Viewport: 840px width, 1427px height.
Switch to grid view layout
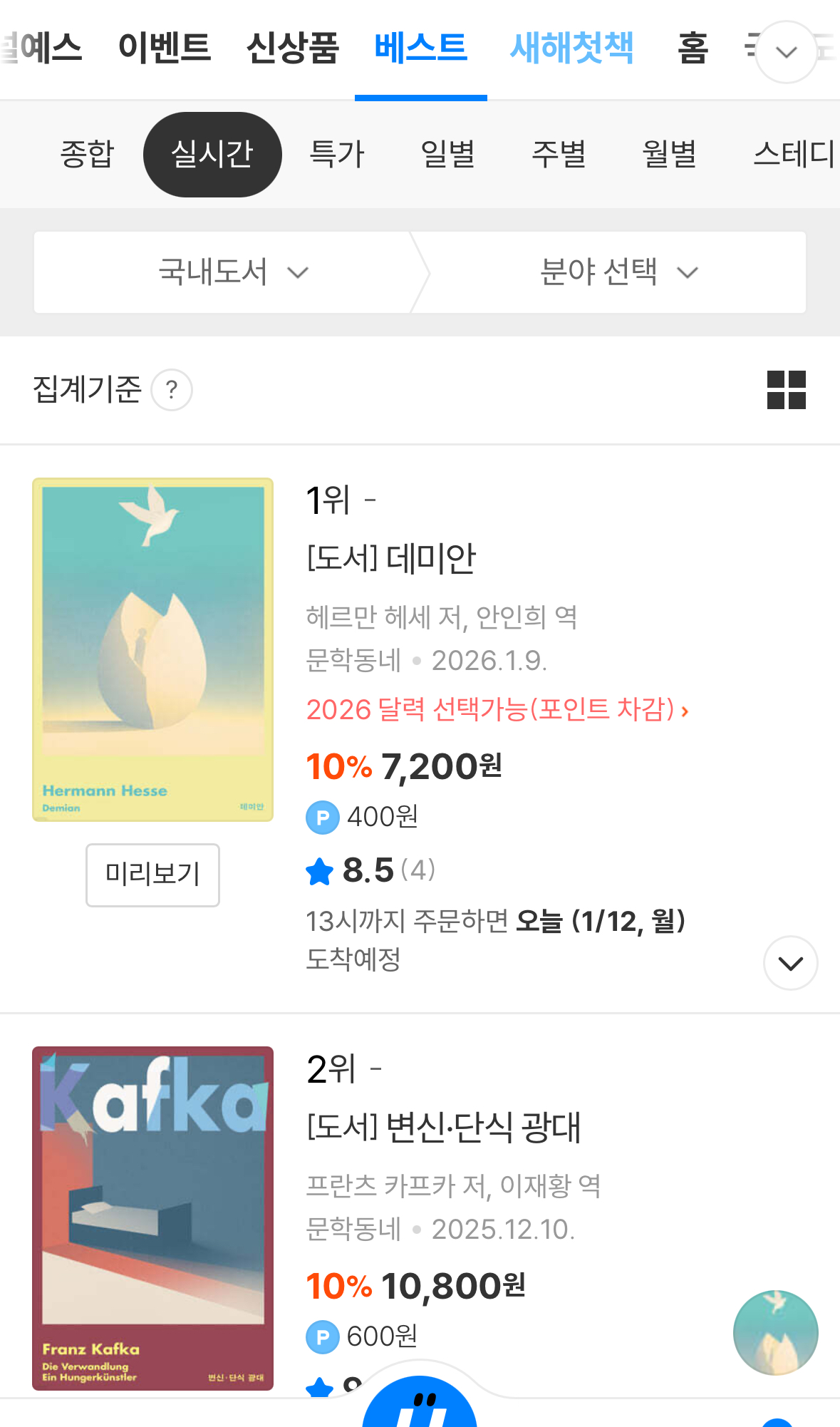(786, 390)
